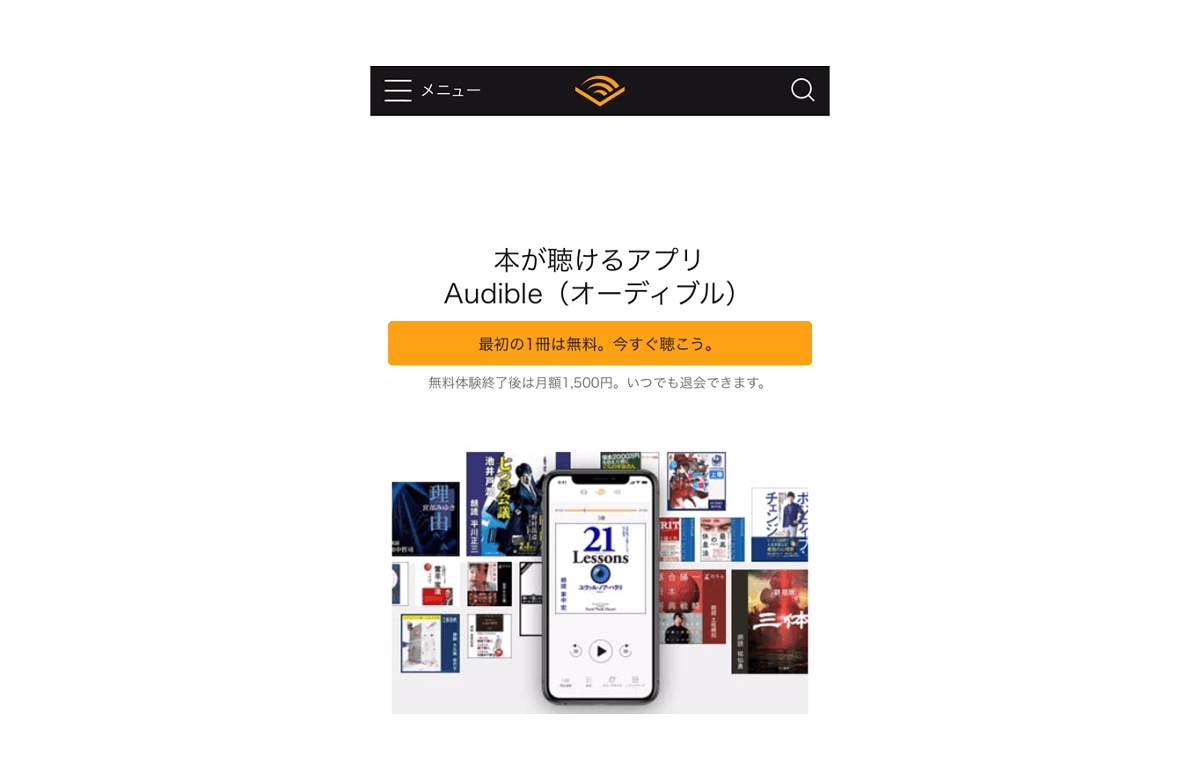Open the メニュー hamburger menu
Image resolution: width=1200 pixels, height=780 pixels.
398,91
